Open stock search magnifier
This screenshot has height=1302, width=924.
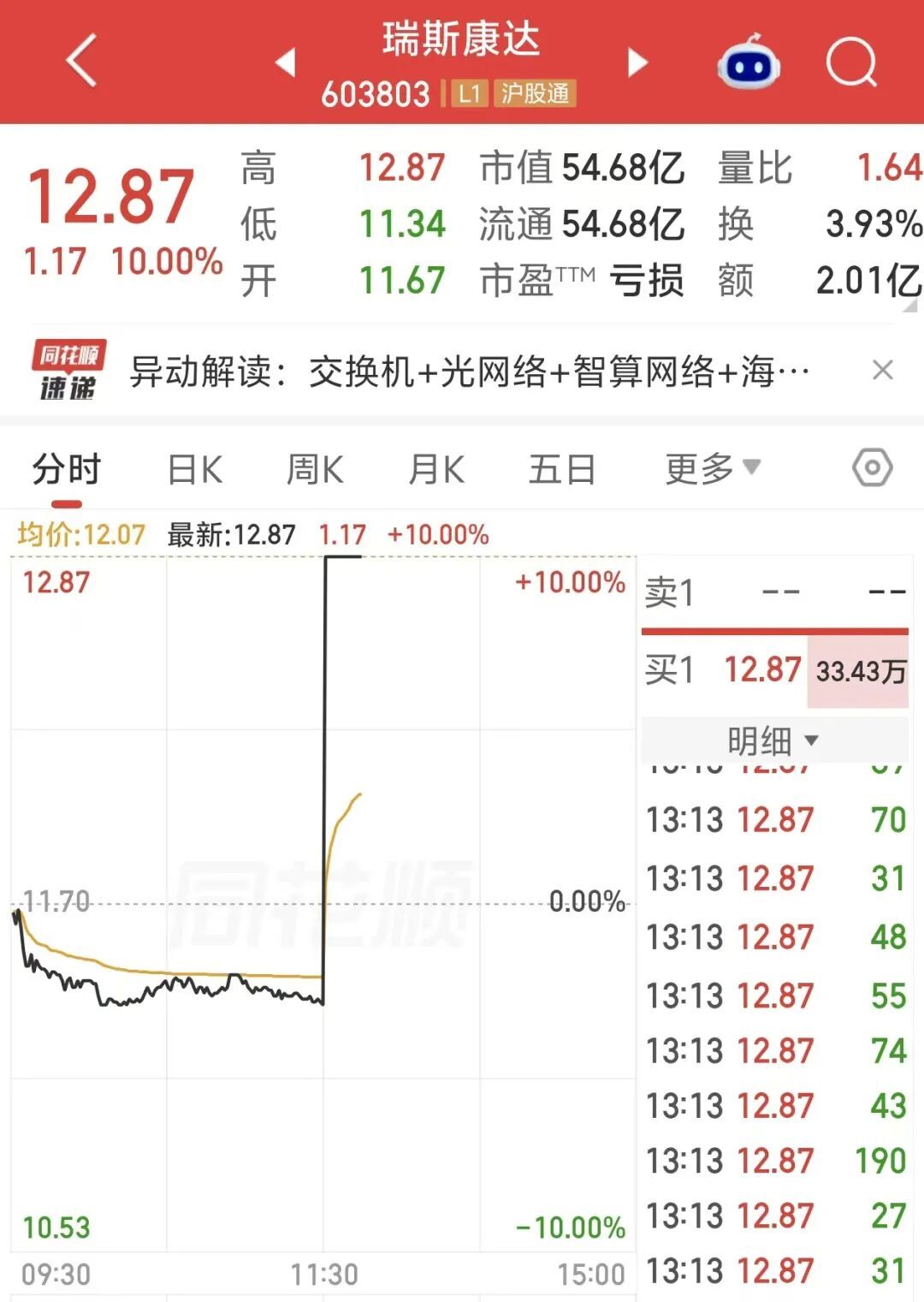click(851, 62)
